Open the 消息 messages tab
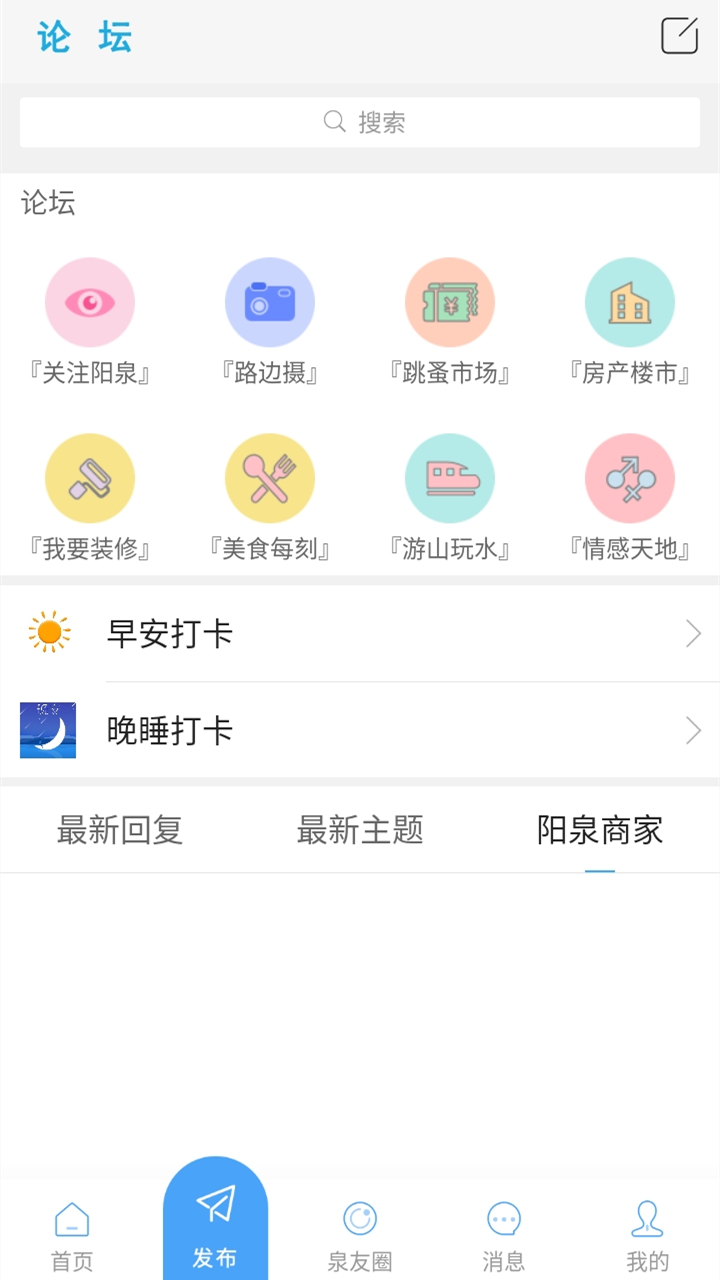720x1280 pixels. click(x=504, y=1235)
